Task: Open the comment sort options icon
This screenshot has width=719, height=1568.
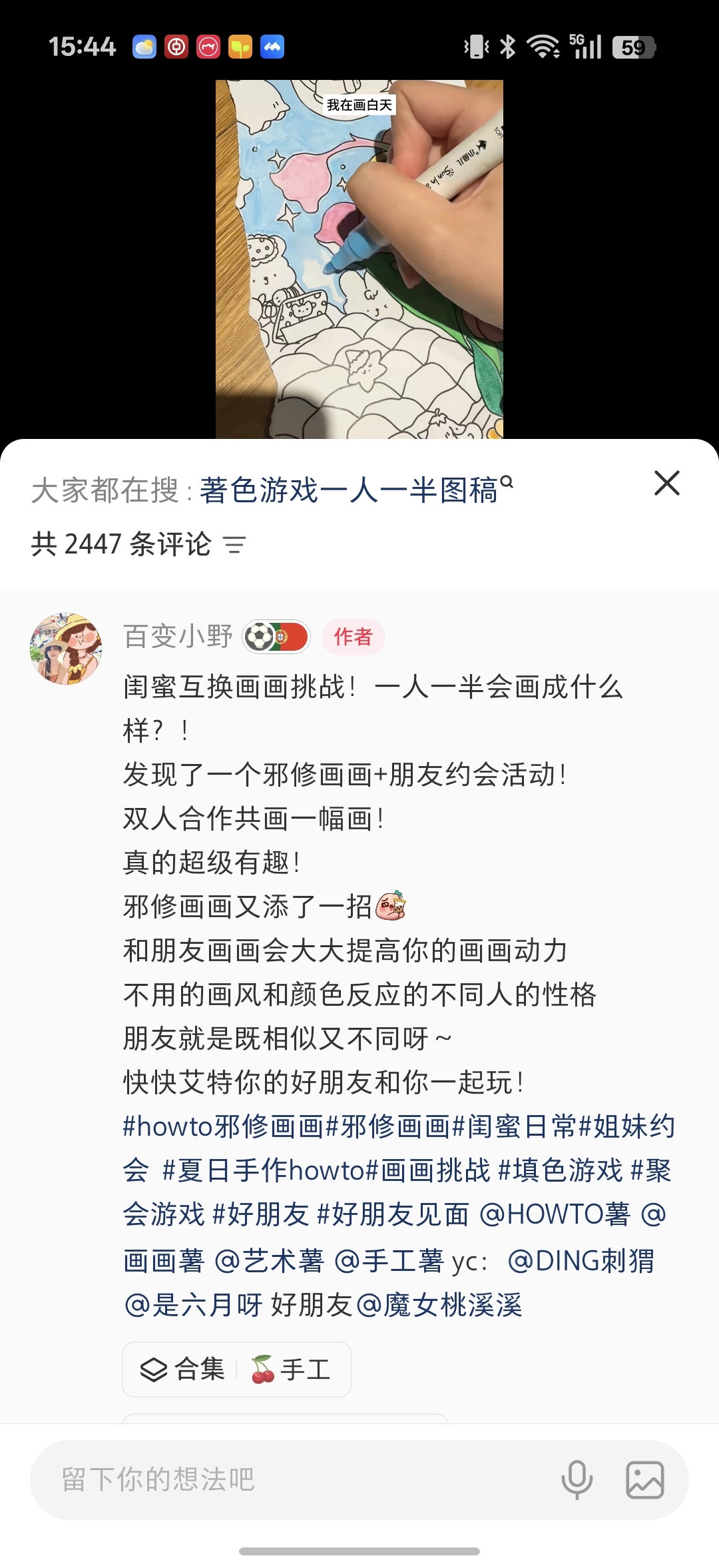Action: (234, 545)
